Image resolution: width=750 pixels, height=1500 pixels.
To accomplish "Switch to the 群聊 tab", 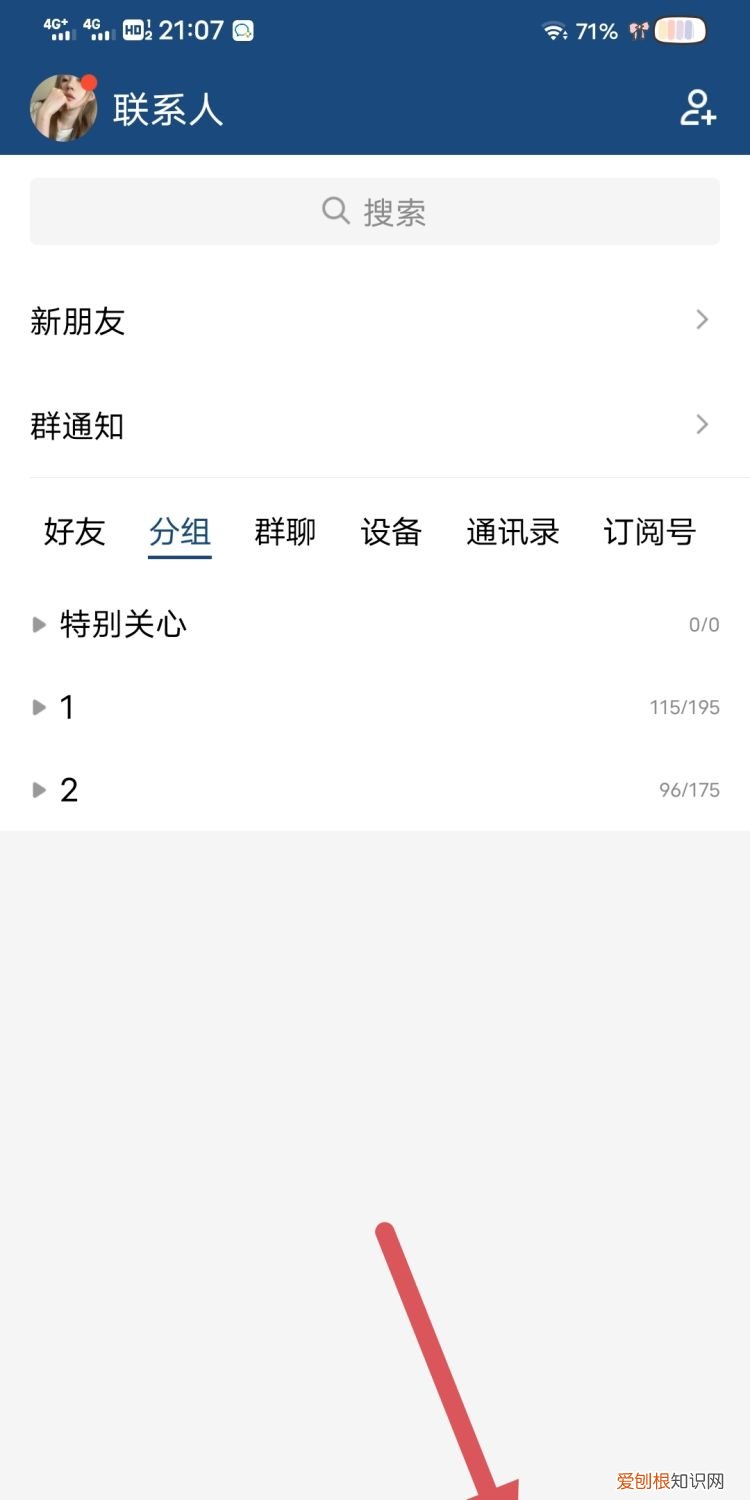I will tap(285, 532).
